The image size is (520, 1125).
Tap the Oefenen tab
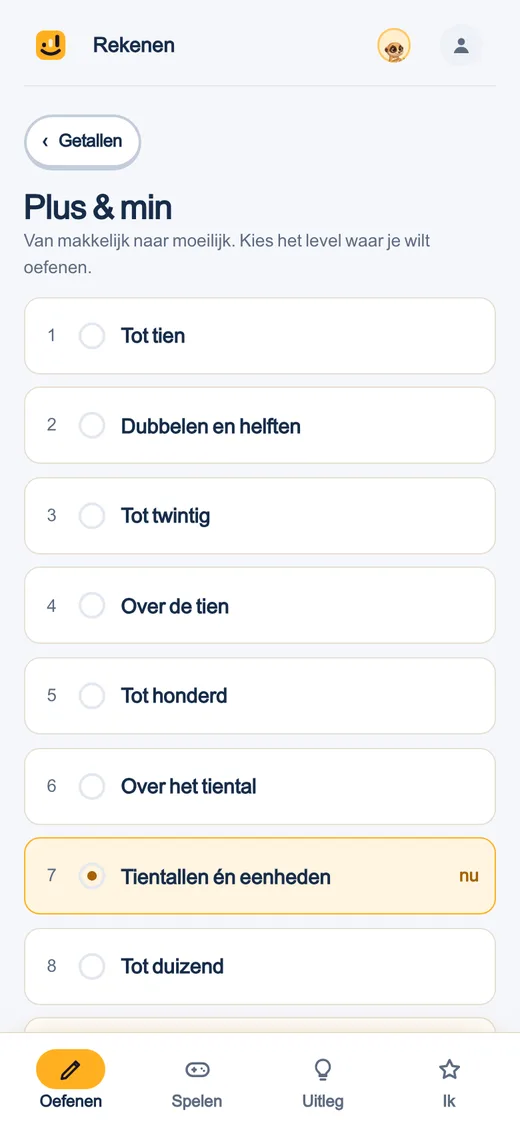(x=70, y=1081)
